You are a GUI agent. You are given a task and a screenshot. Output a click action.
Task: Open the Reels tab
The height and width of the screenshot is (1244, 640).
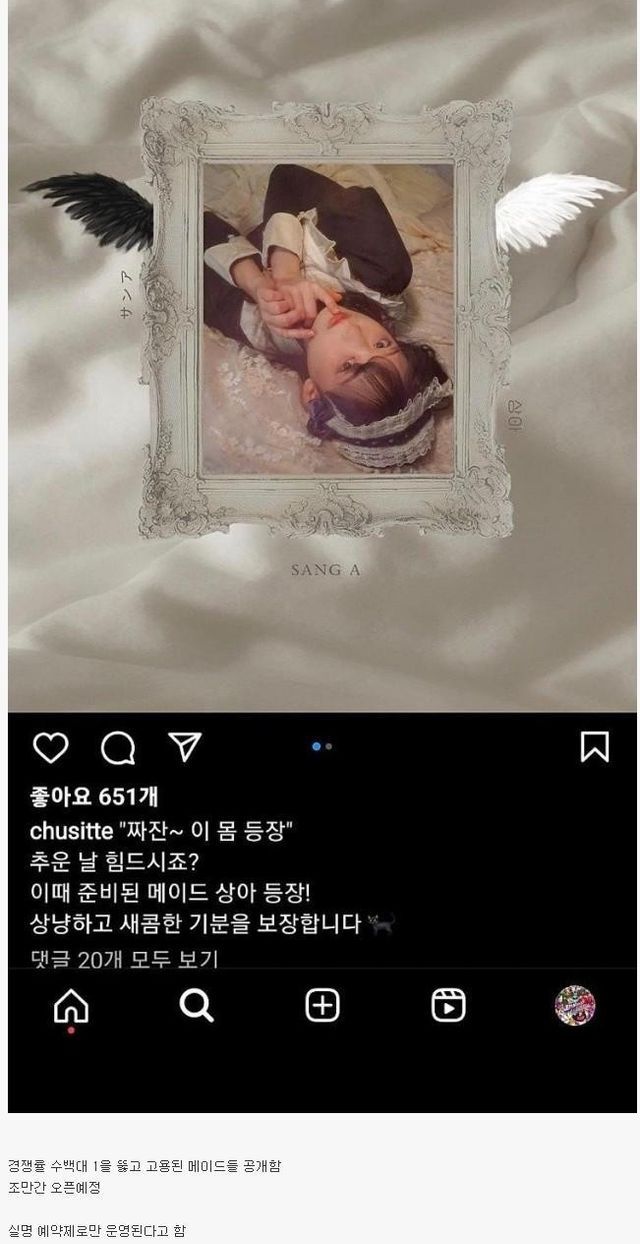pos(448,1006)
